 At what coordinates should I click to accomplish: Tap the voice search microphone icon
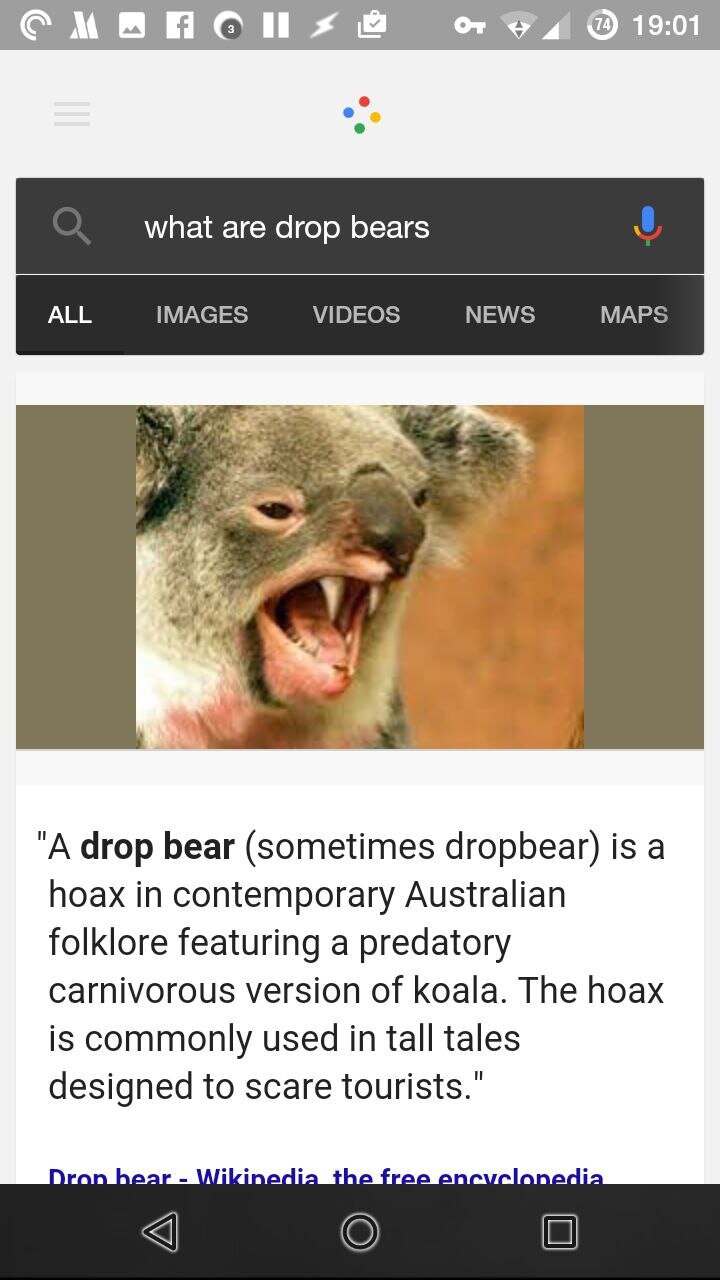[x=646, y=226]
